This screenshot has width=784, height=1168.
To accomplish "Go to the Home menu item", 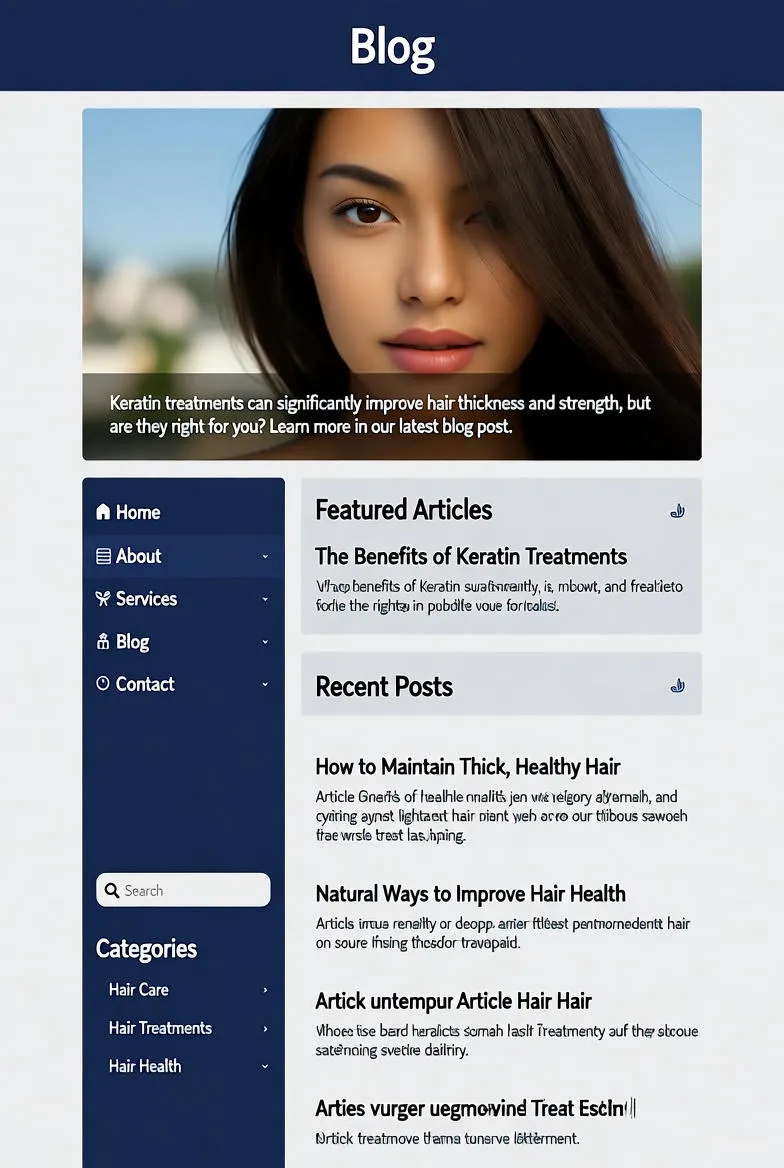I will (x=128, y=512).
